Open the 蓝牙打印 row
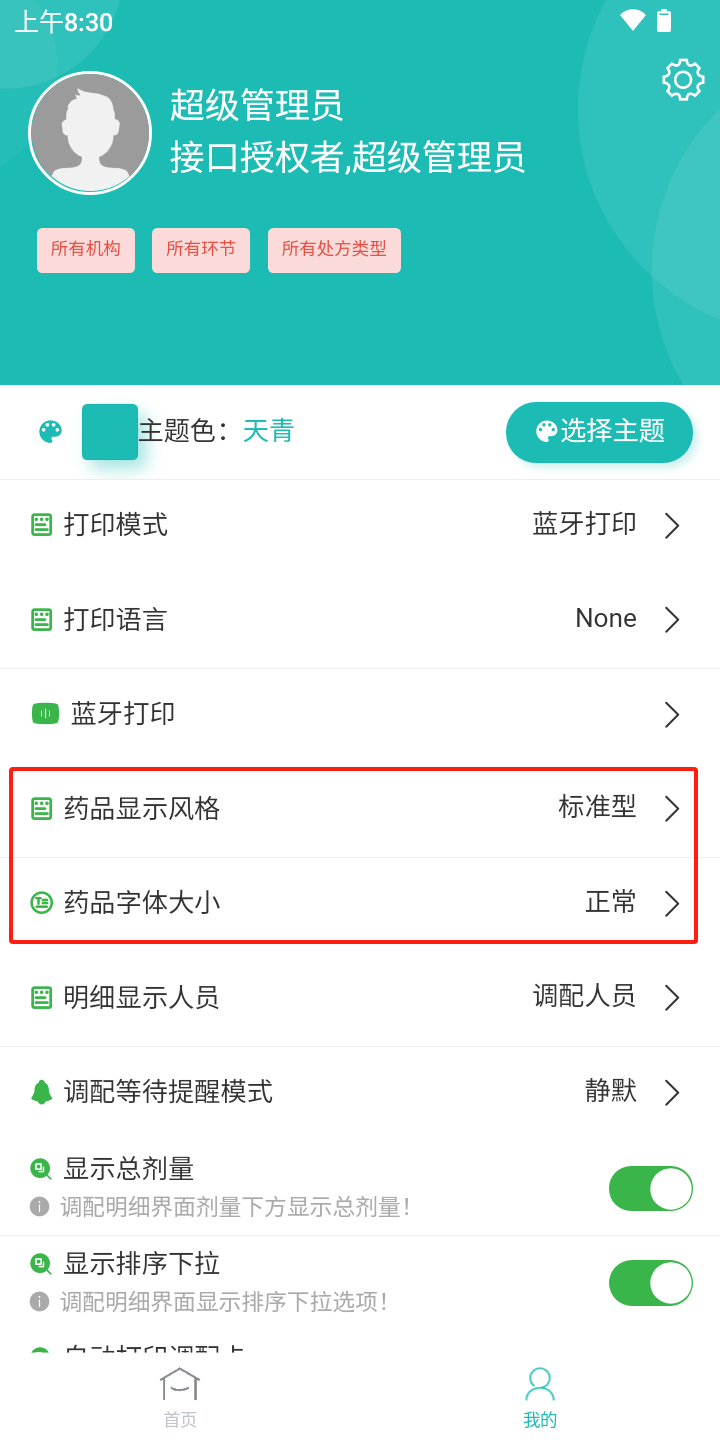The image size is (720, 1440). coord(360,714)
